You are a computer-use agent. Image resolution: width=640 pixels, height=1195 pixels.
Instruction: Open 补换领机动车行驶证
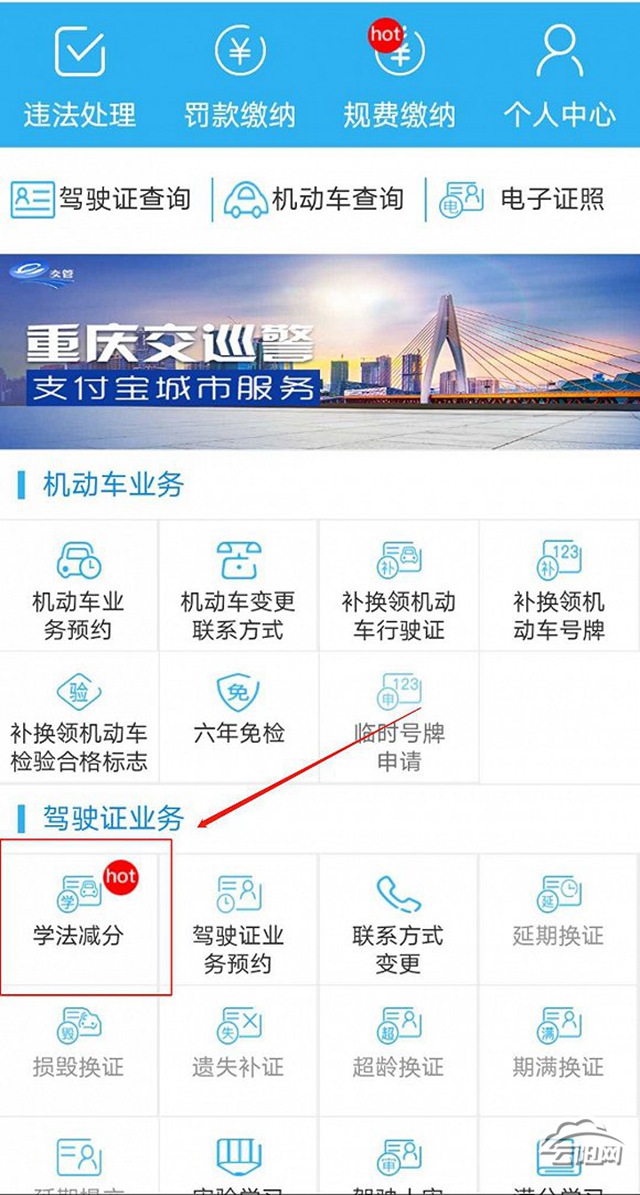[x=398, y=586]
